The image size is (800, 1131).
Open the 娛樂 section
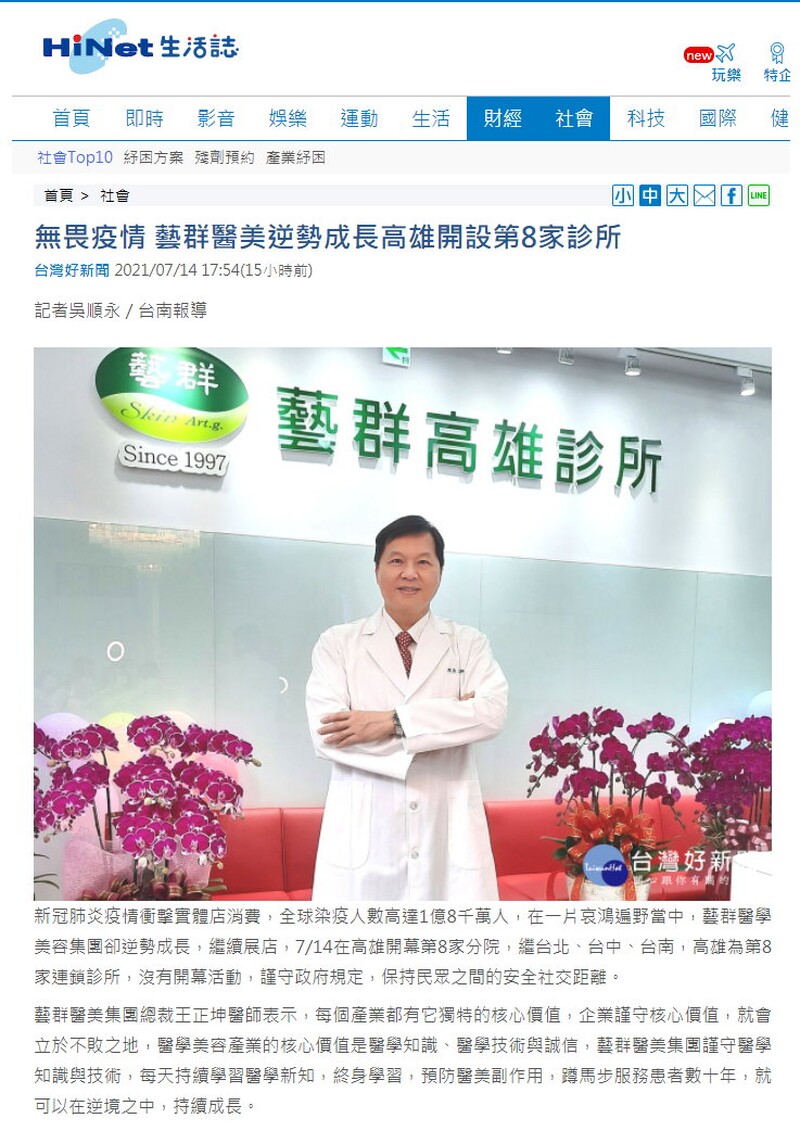tap(288, 119)
